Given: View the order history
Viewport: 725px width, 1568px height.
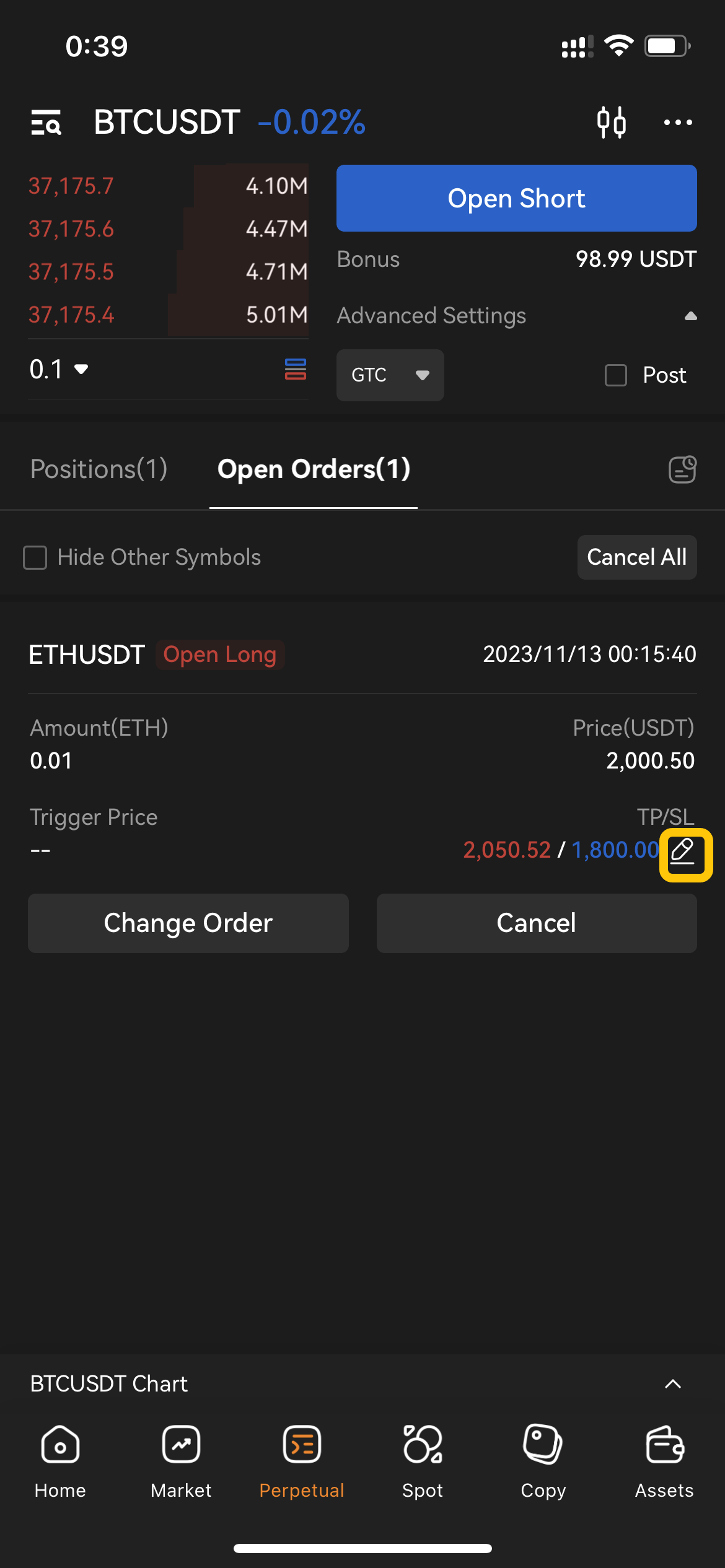Looking at the screenshot, I should coord(682,469).
